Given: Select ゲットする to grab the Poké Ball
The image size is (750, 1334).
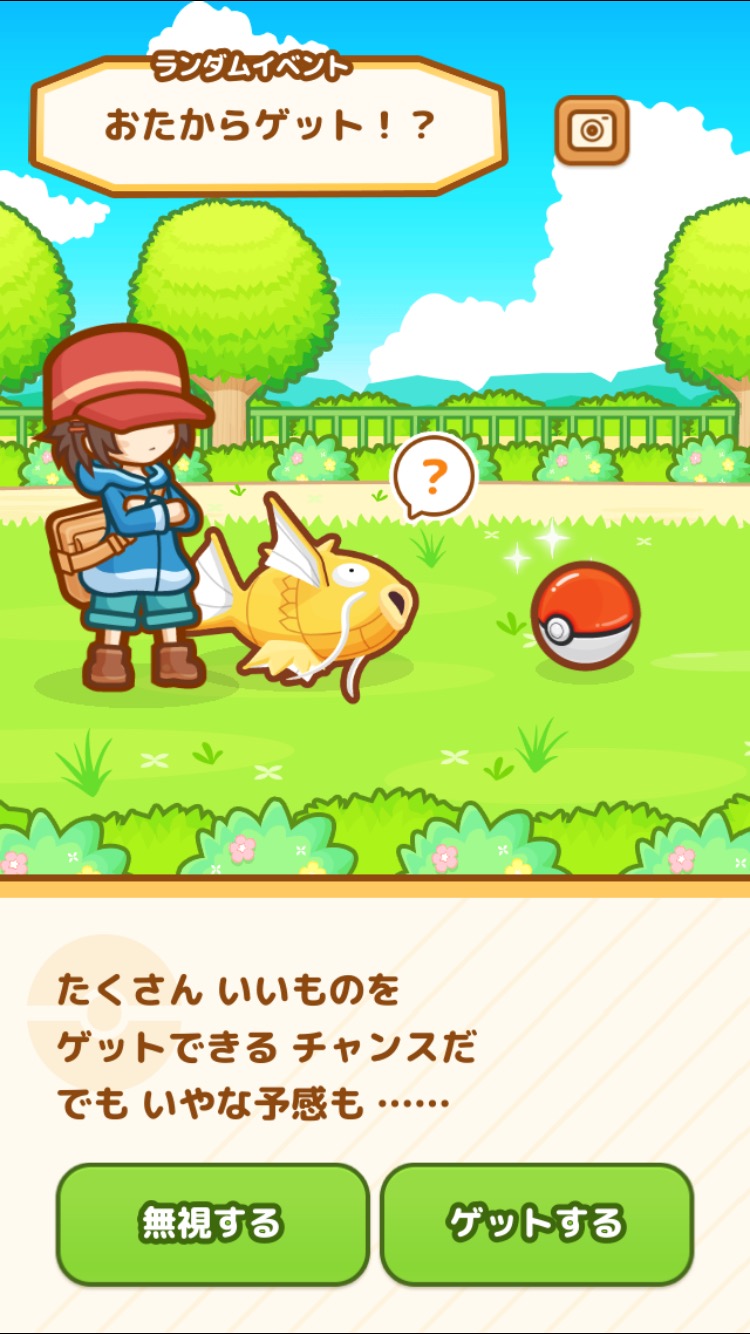Looking at the screenshot, I should pos(536,1223).
